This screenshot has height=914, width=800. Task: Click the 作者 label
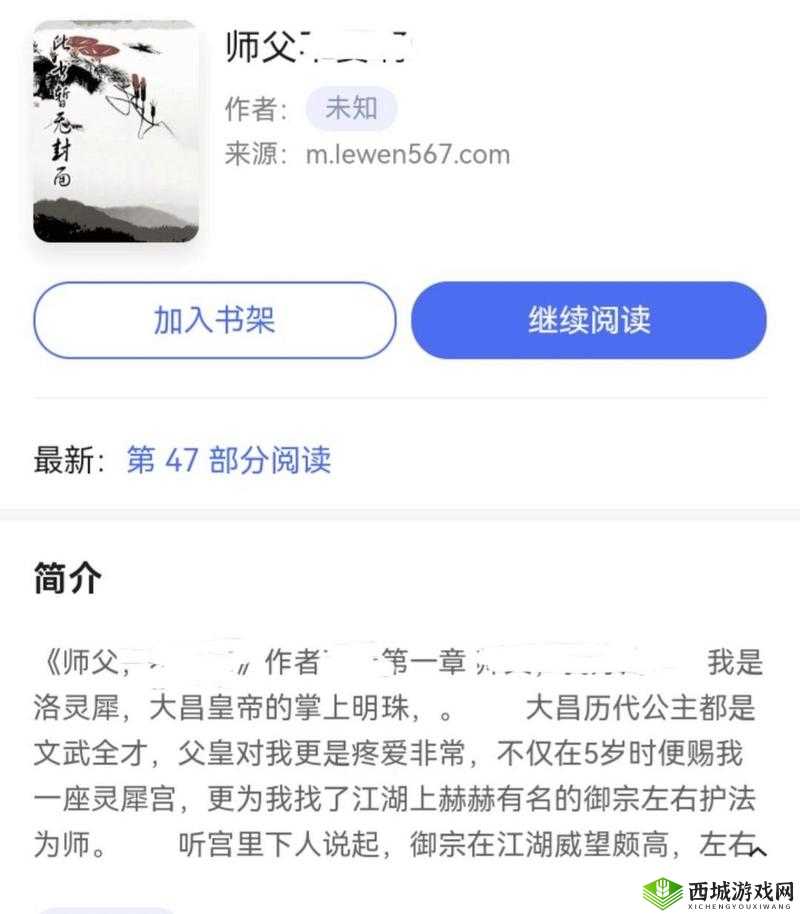pos(253,110)
